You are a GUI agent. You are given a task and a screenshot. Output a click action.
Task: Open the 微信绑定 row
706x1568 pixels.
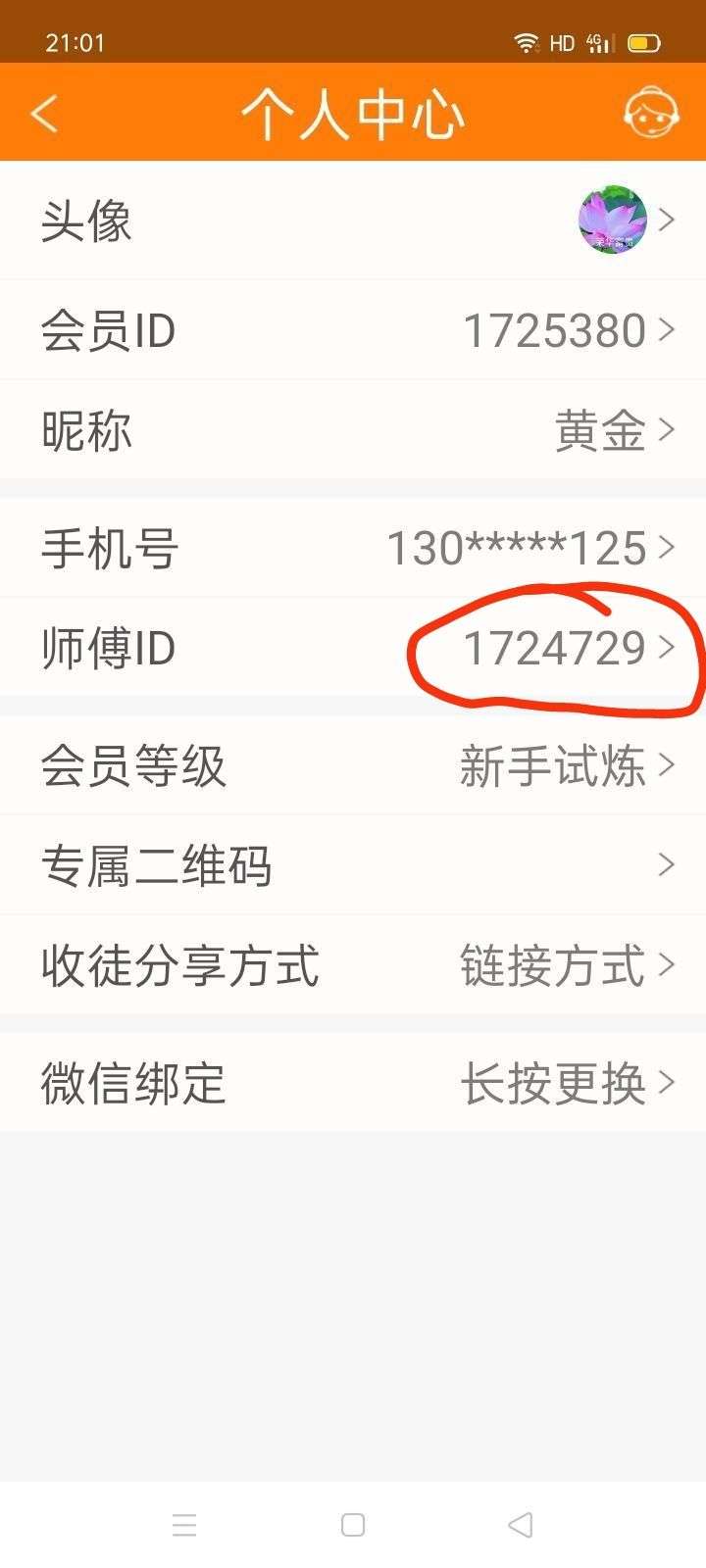(x=353, y=1083)
